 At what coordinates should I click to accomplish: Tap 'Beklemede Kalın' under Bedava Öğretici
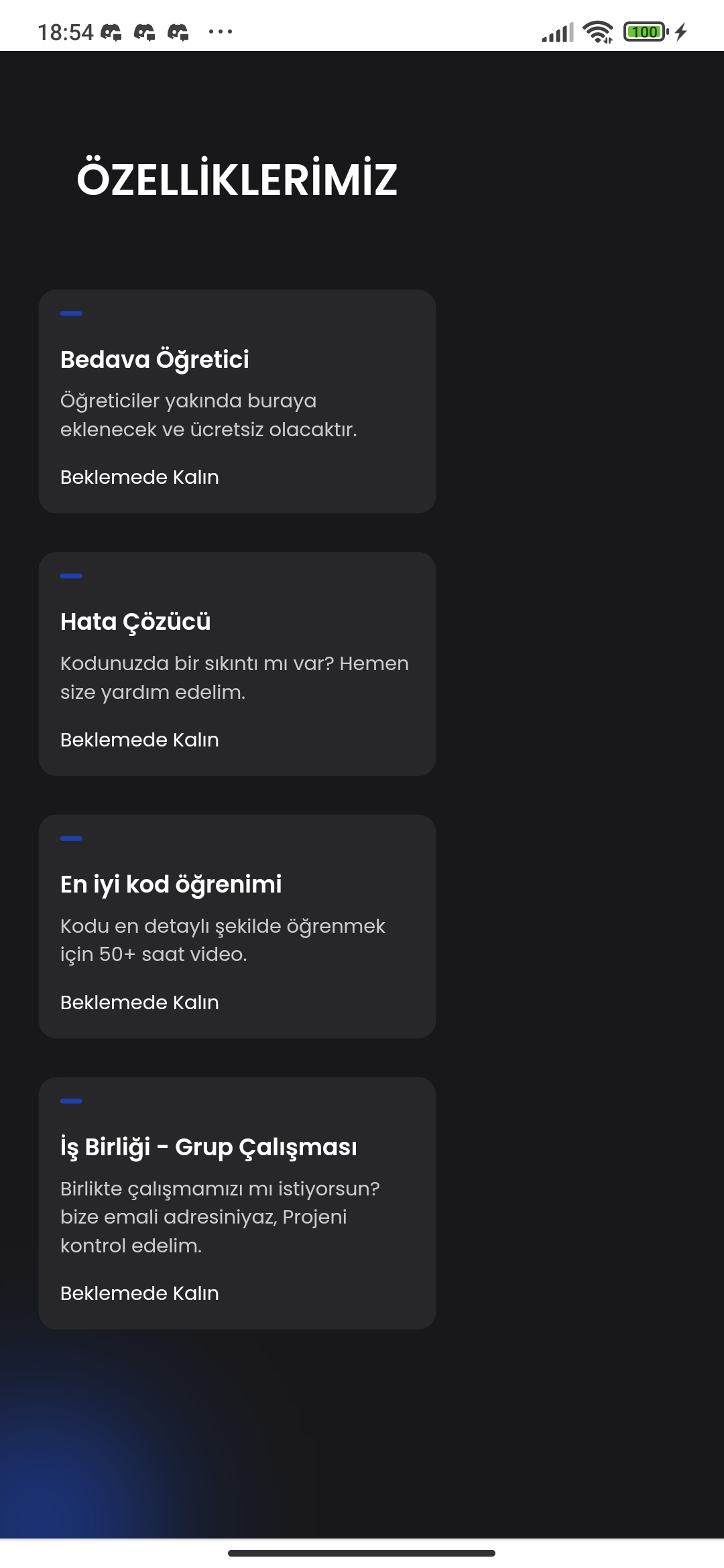(139, 477)
